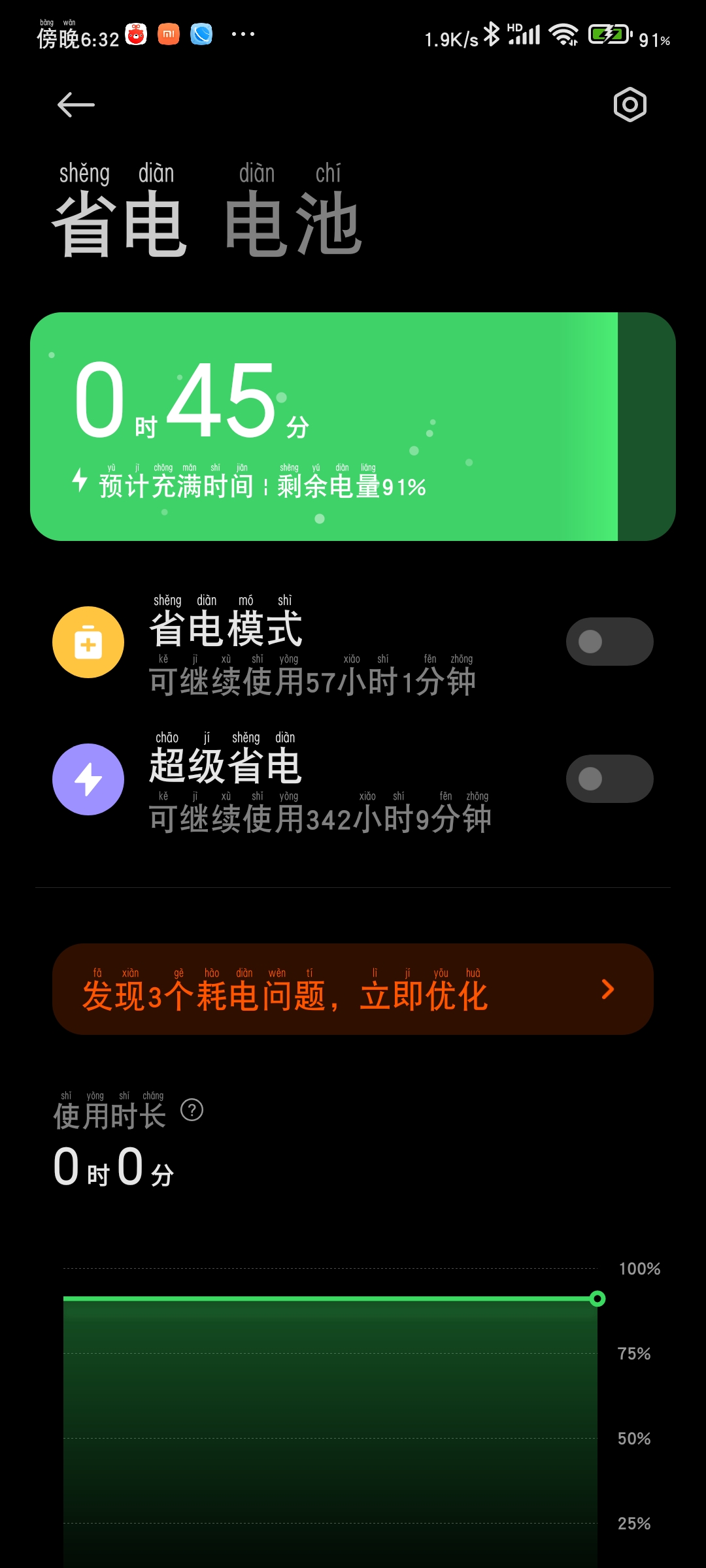Enable the 省电模式 switch
The height and width of the screenshot is (1568, 706).
pyautogui.click(x=609, y=642)
